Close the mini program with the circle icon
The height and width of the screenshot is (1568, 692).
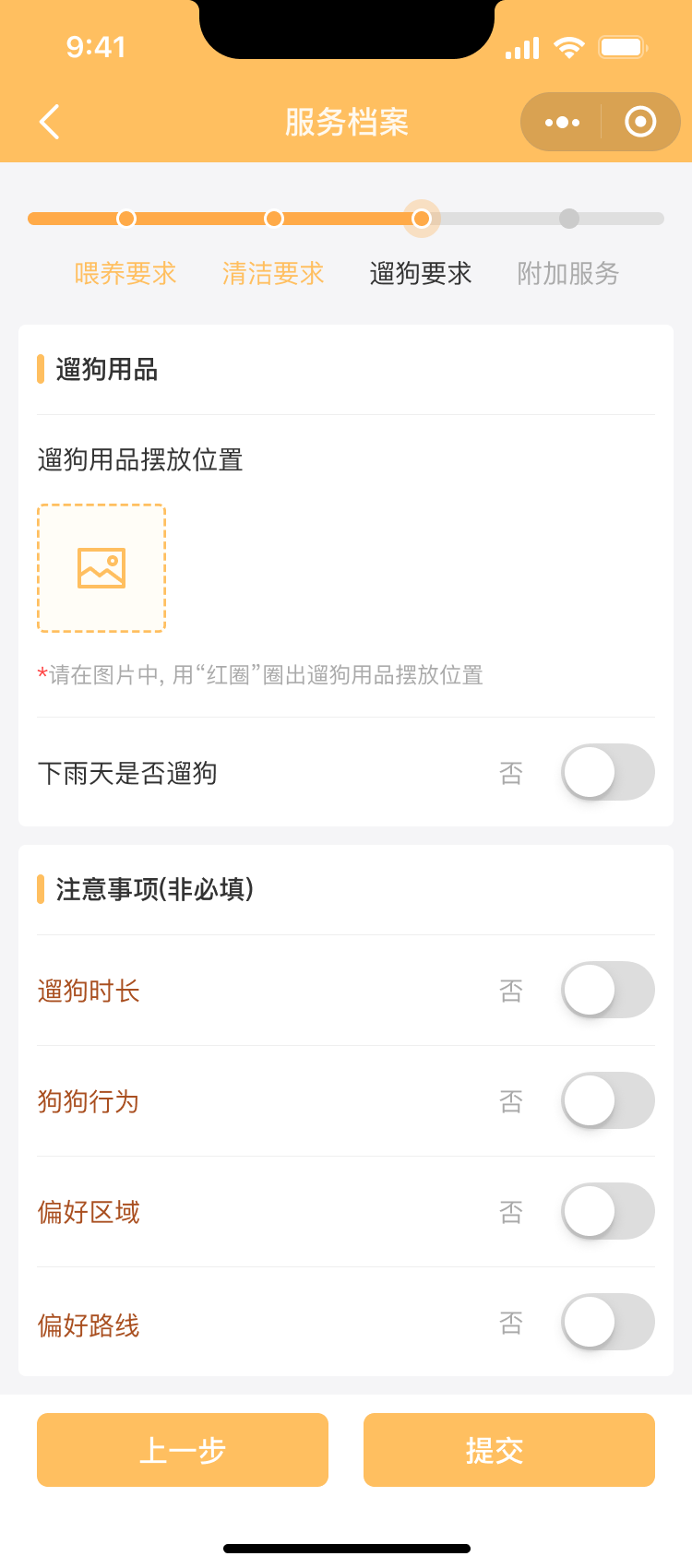coord(640,122)
